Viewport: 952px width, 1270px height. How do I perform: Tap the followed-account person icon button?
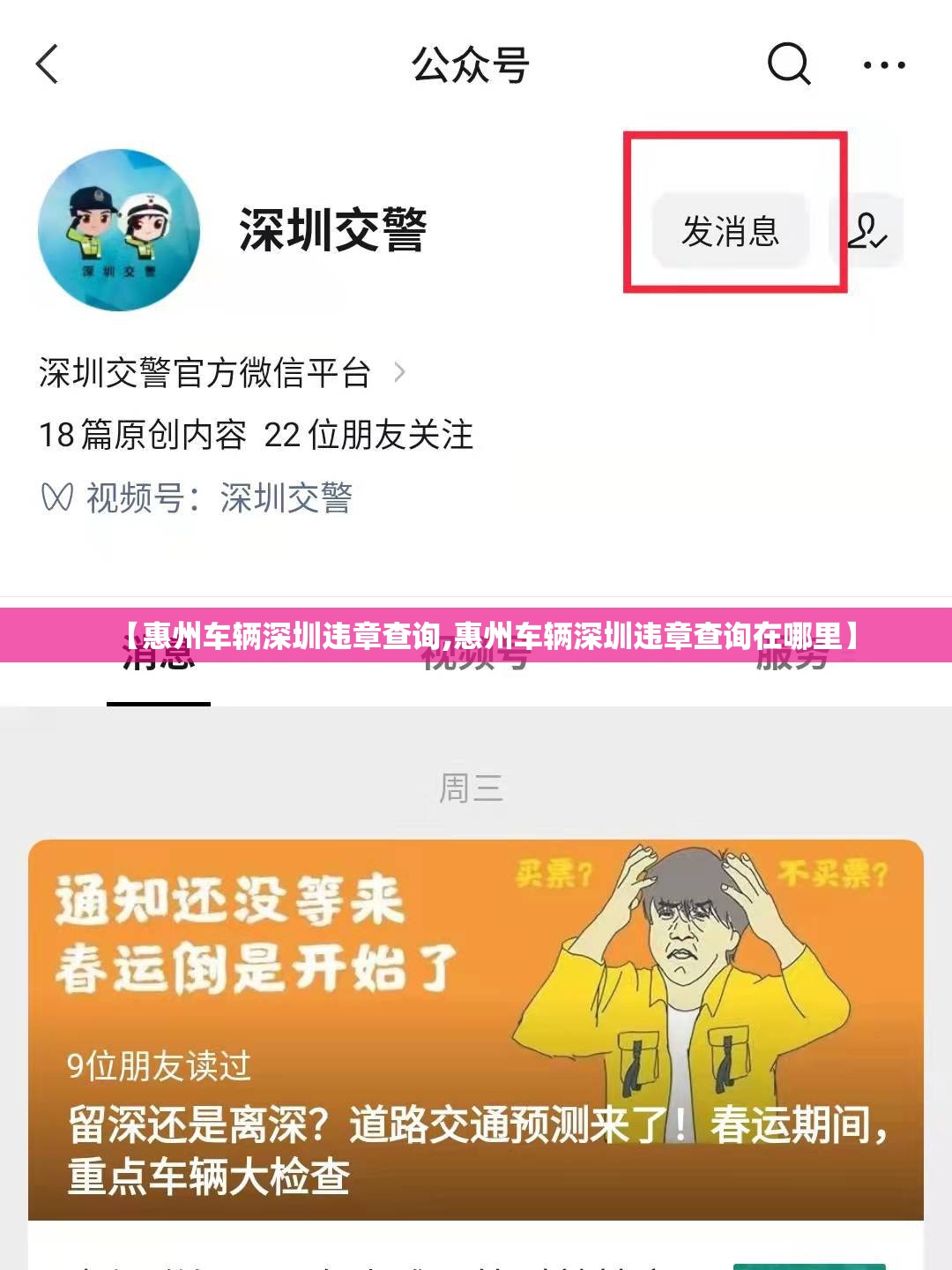point(868,231)
